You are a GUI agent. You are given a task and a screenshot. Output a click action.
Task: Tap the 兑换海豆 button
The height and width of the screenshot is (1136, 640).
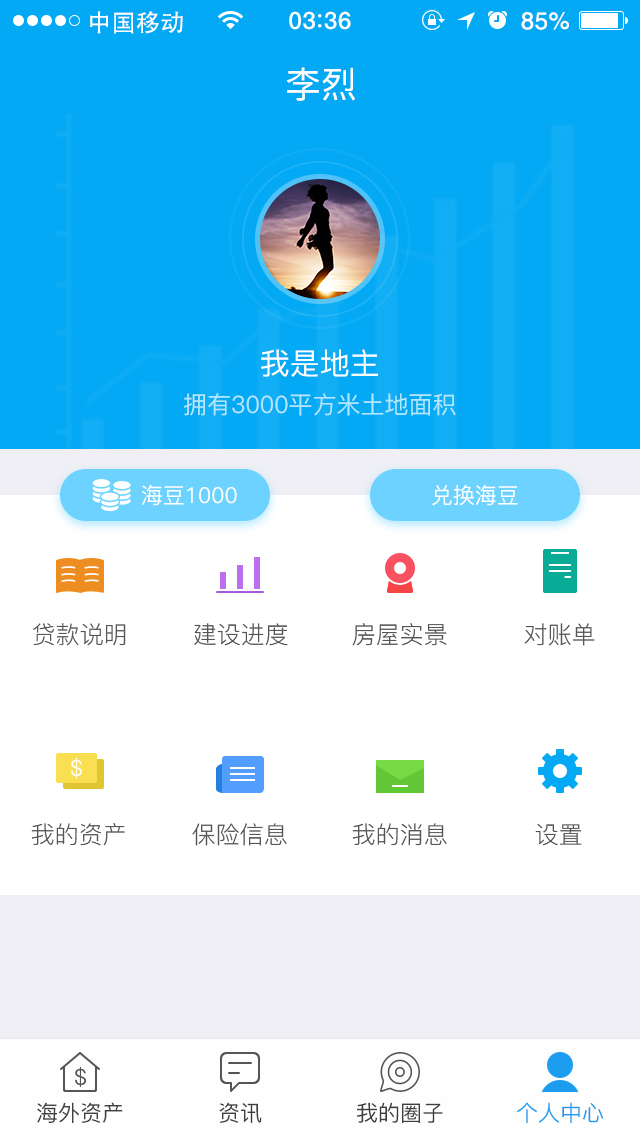pyautogui.click(x=475, y=495)
